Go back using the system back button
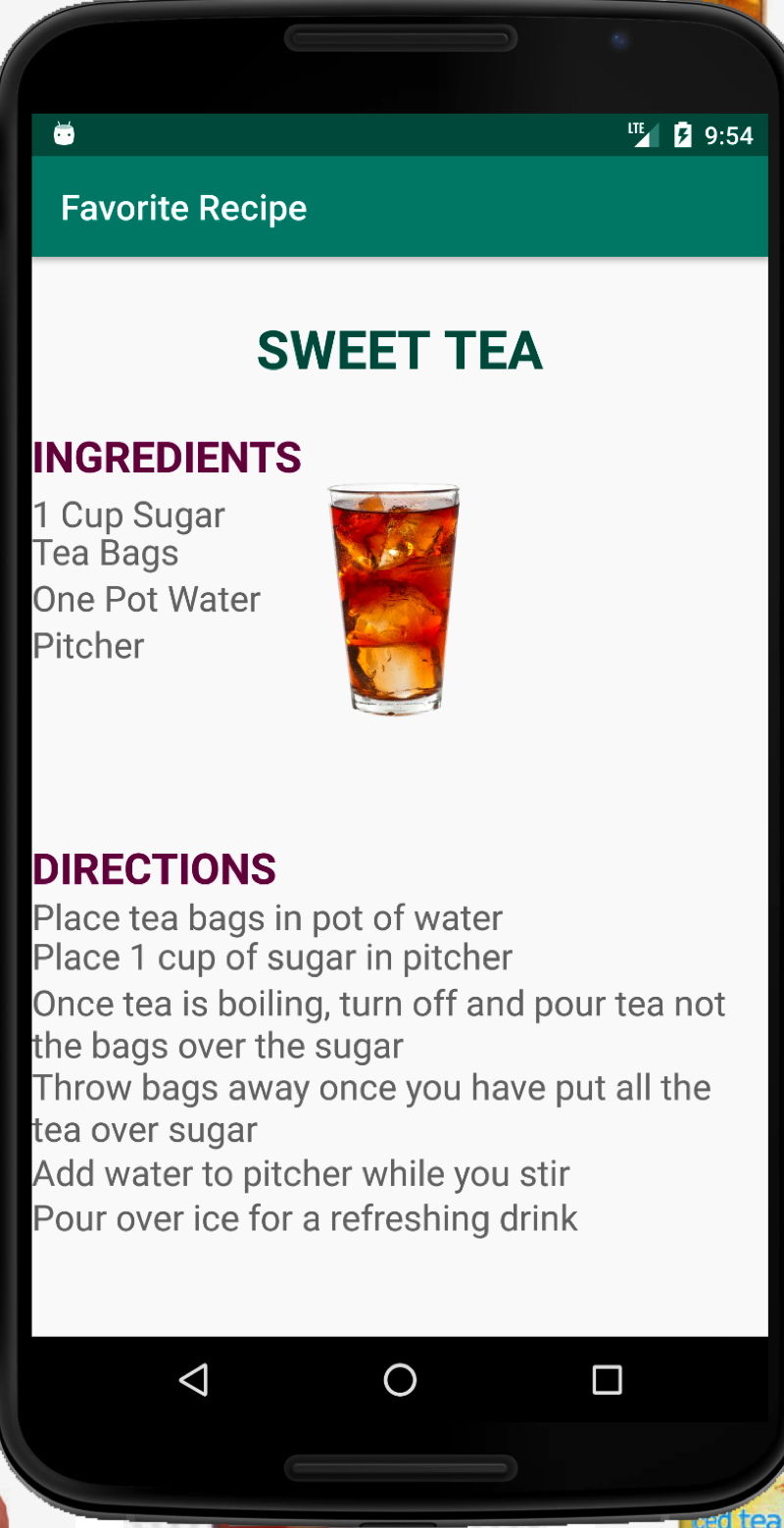Viewport: 784px width, 1528px height. pos(193,1379)
